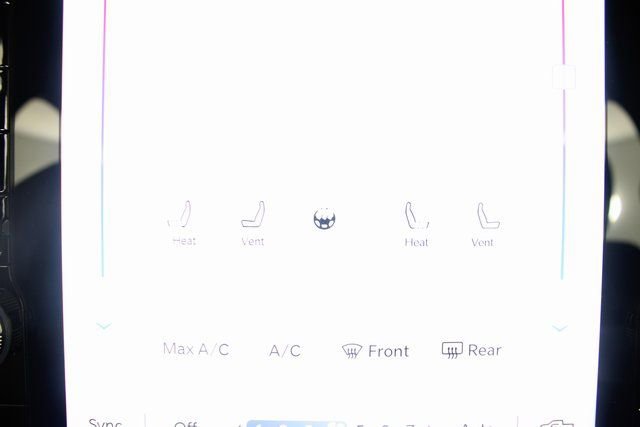Lower the driver side temperature arrow

104,326
